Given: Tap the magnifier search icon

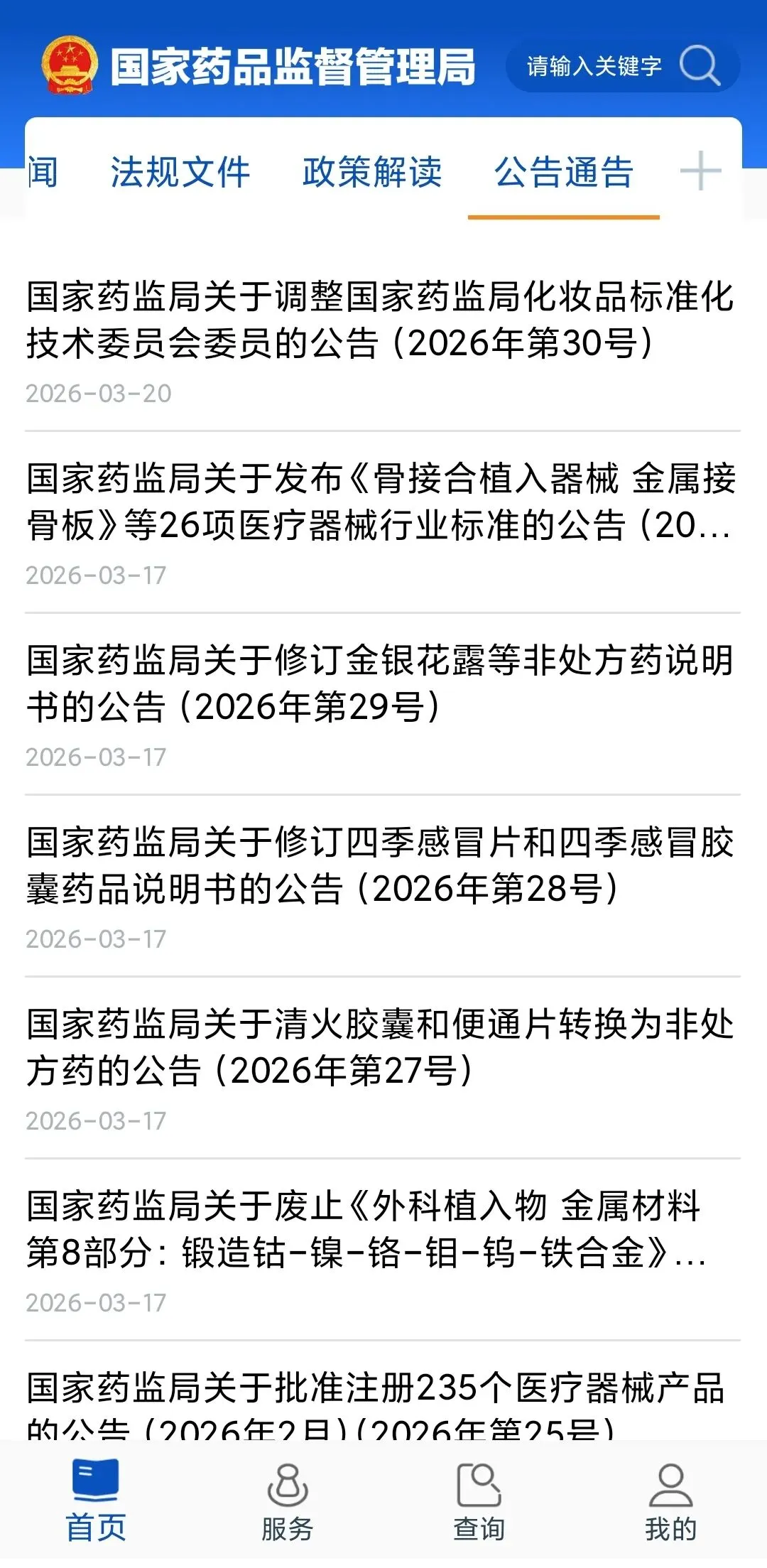Looking at the screenshot, I should coord(700,66).
